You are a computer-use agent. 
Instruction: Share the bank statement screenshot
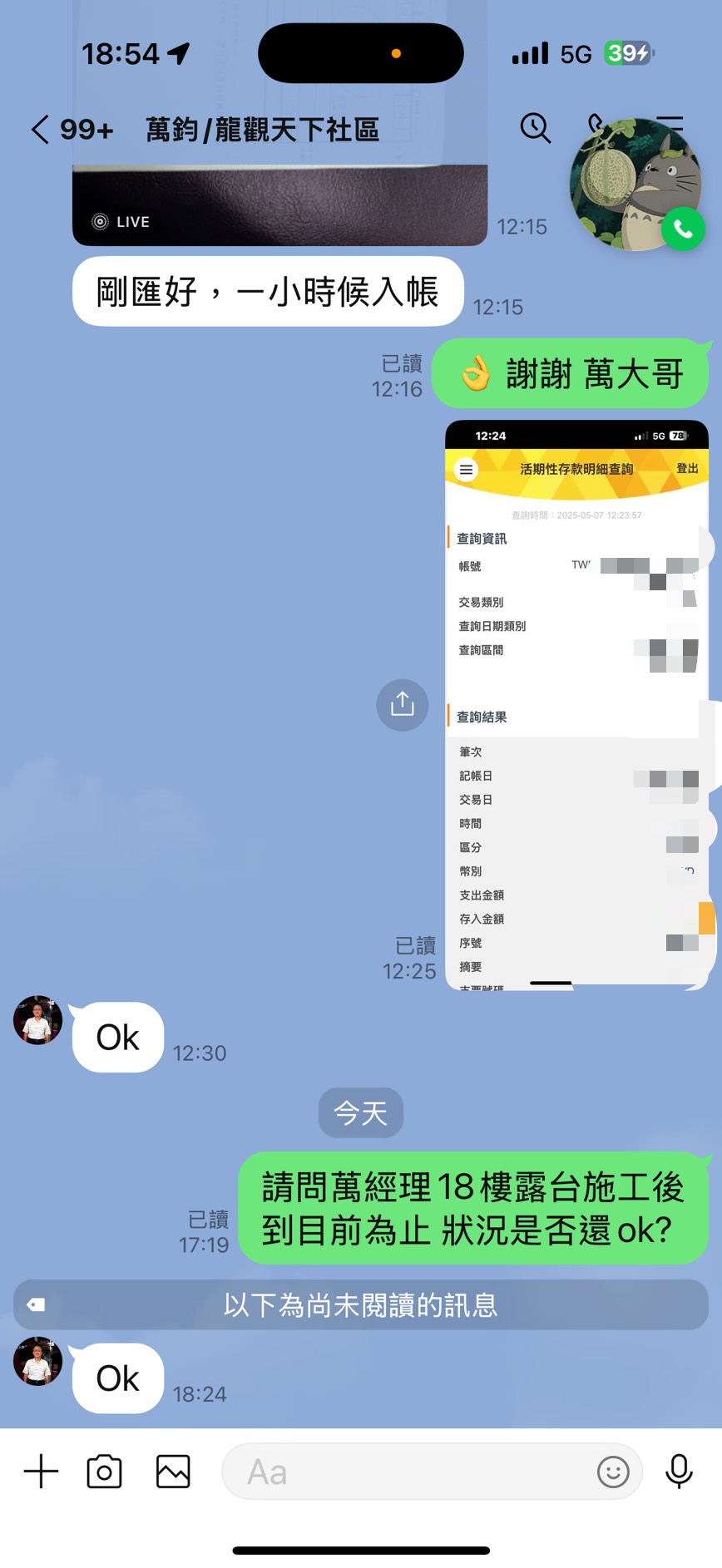pos(403,705)
